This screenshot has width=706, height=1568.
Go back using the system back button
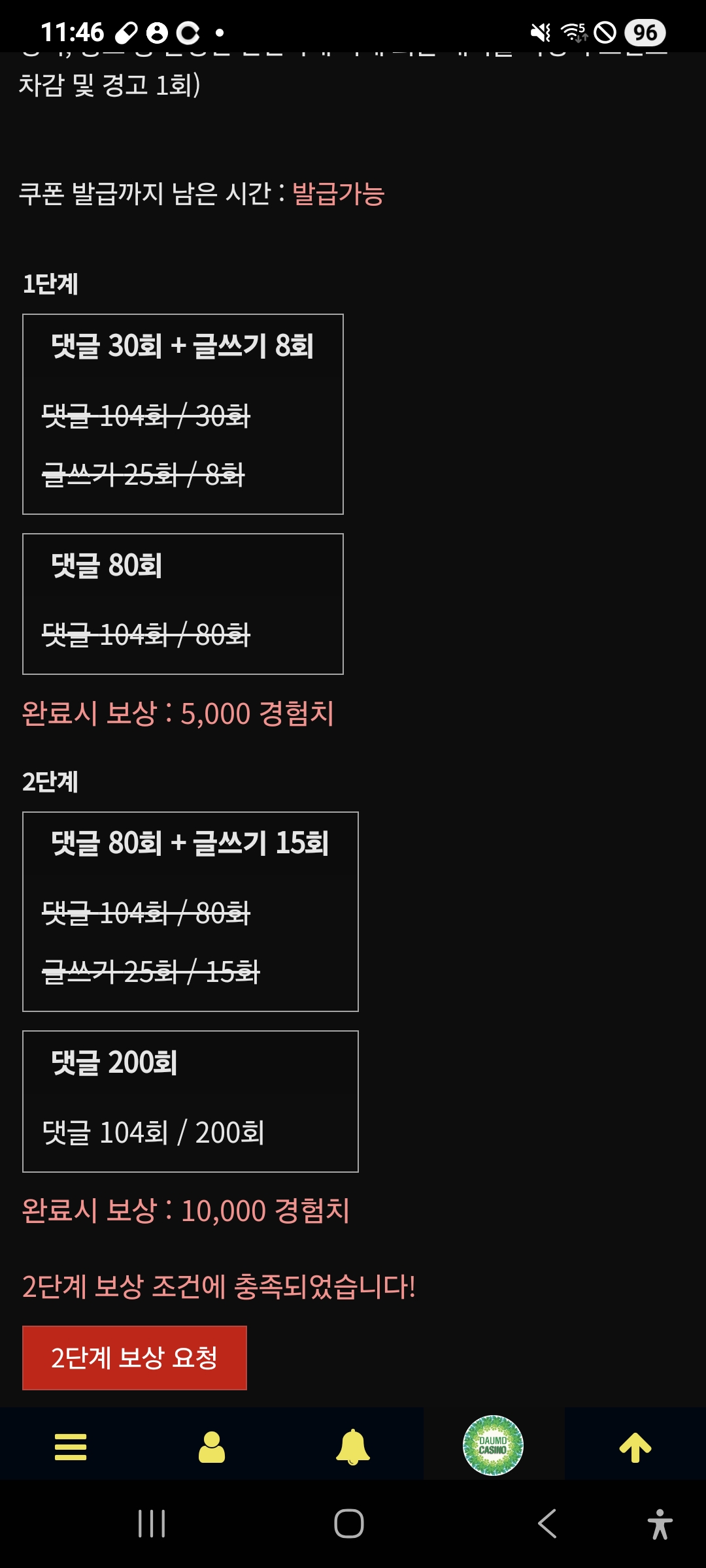click(x=548, y=1524)
